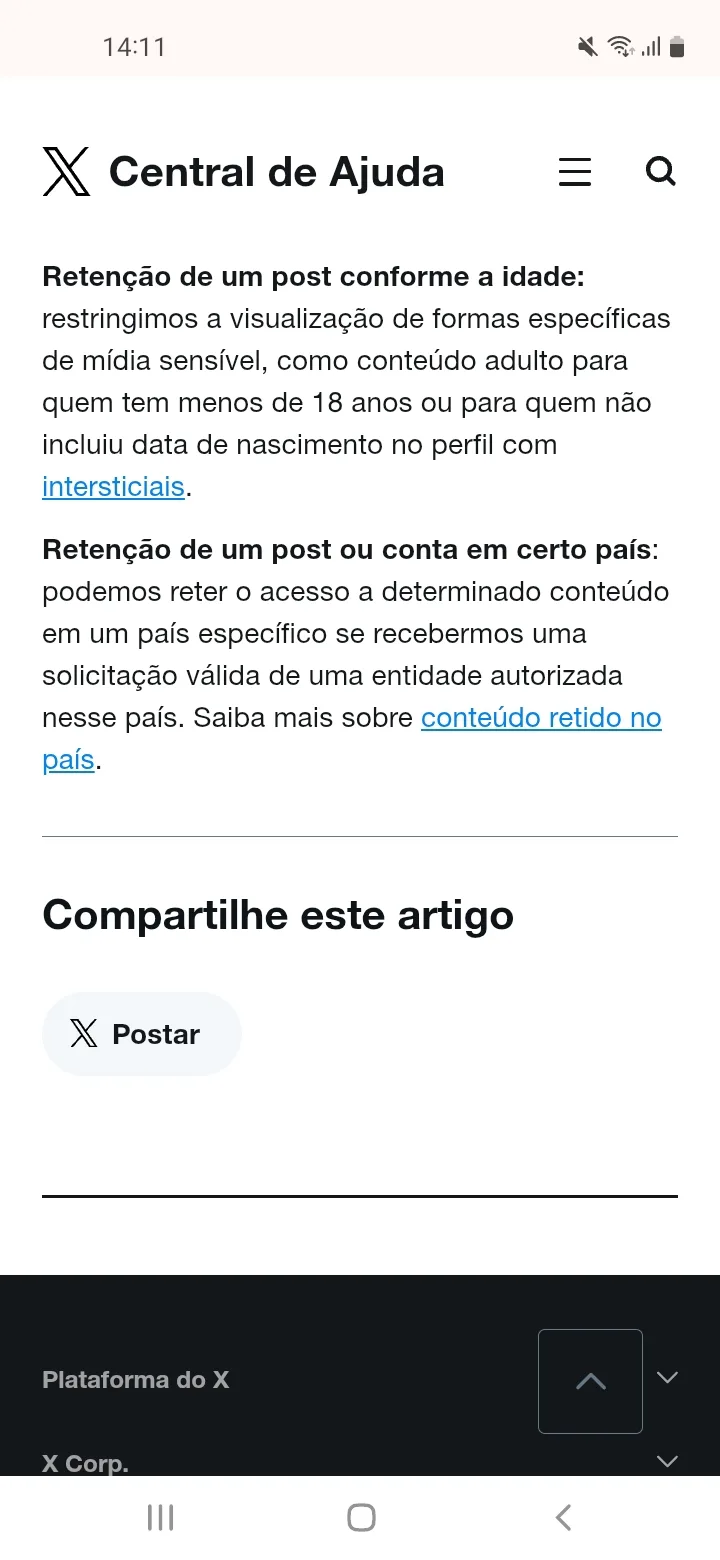Expand the X Corp. footer section
This screenshot has height=1560, width=720.
coord(667,1462)
